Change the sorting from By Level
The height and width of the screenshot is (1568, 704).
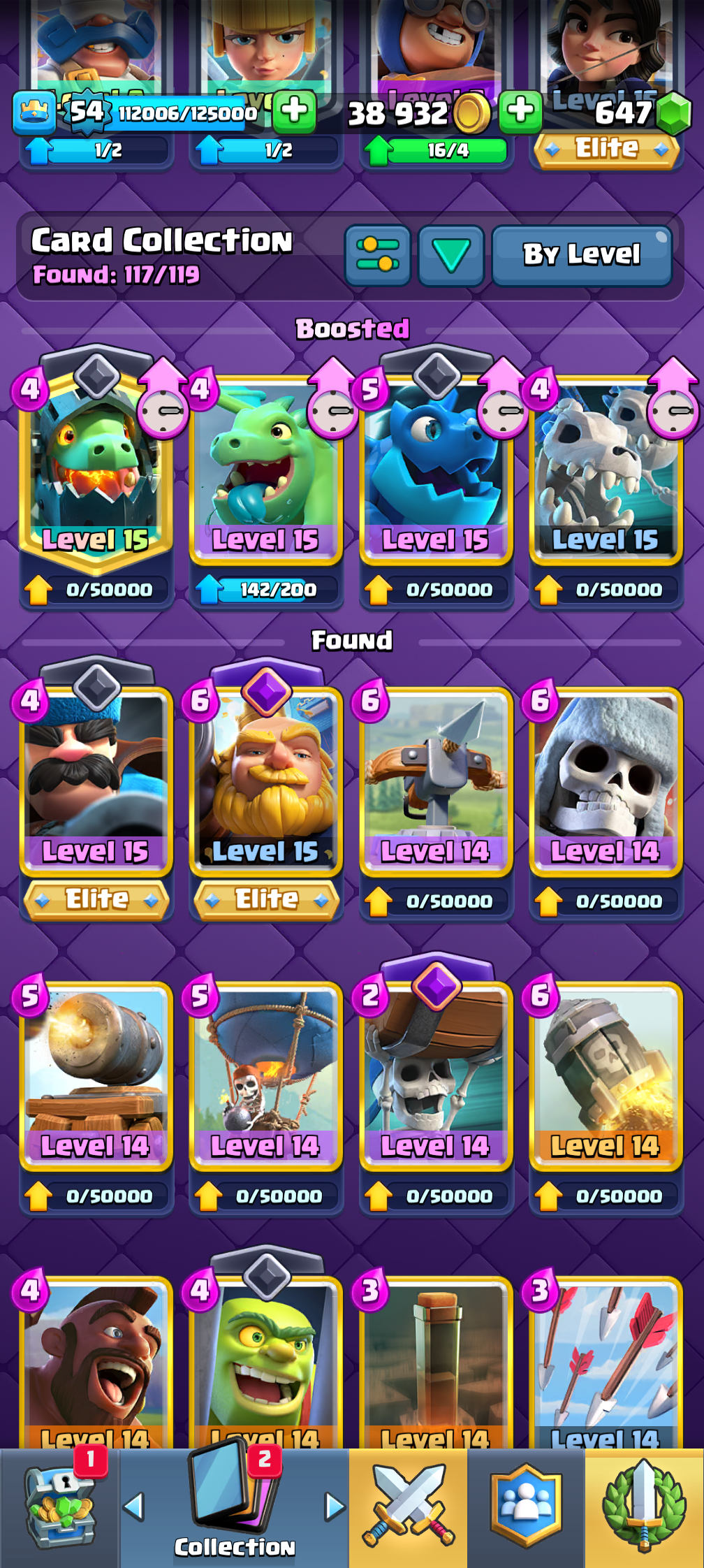(581, 255)
